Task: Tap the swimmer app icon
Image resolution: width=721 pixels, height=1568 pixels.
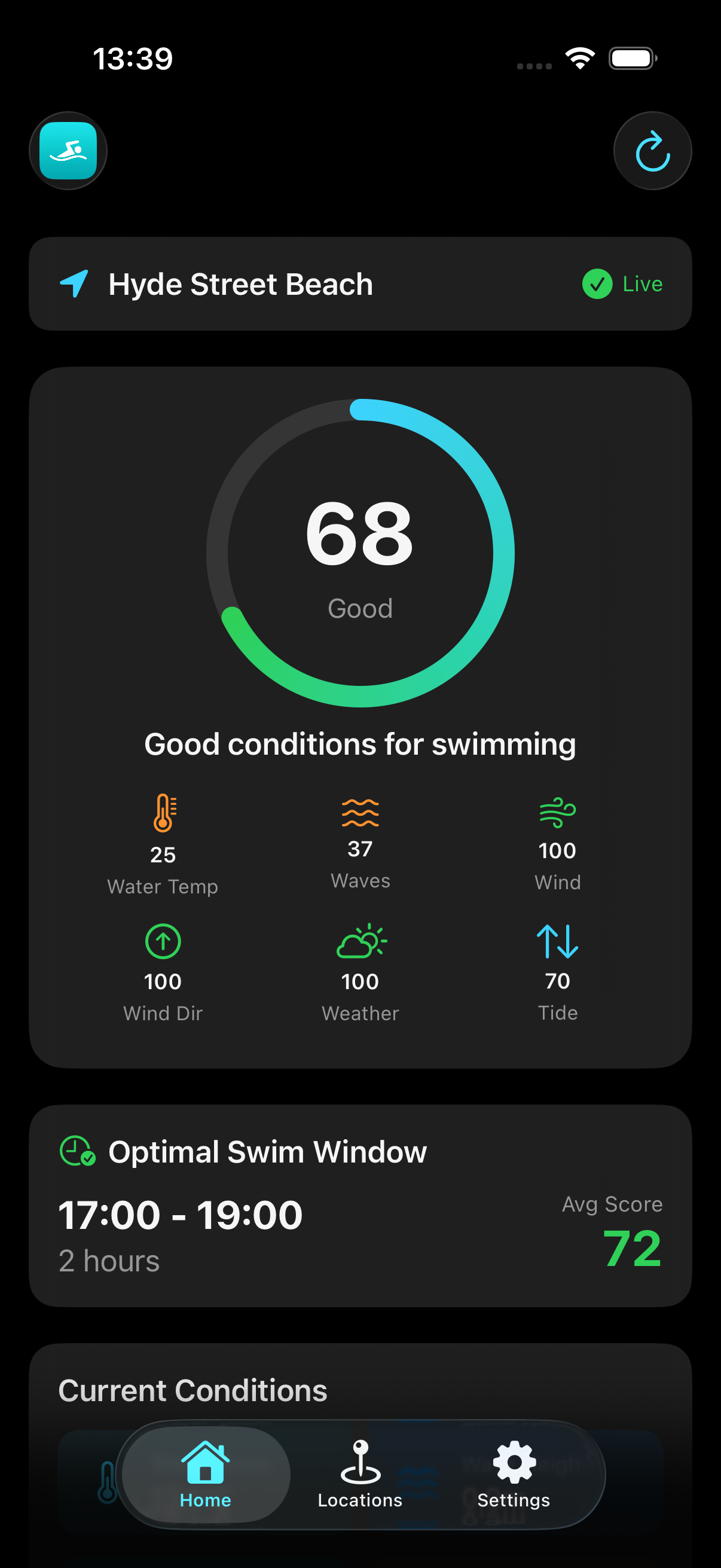Action: [x=68, y=151]
